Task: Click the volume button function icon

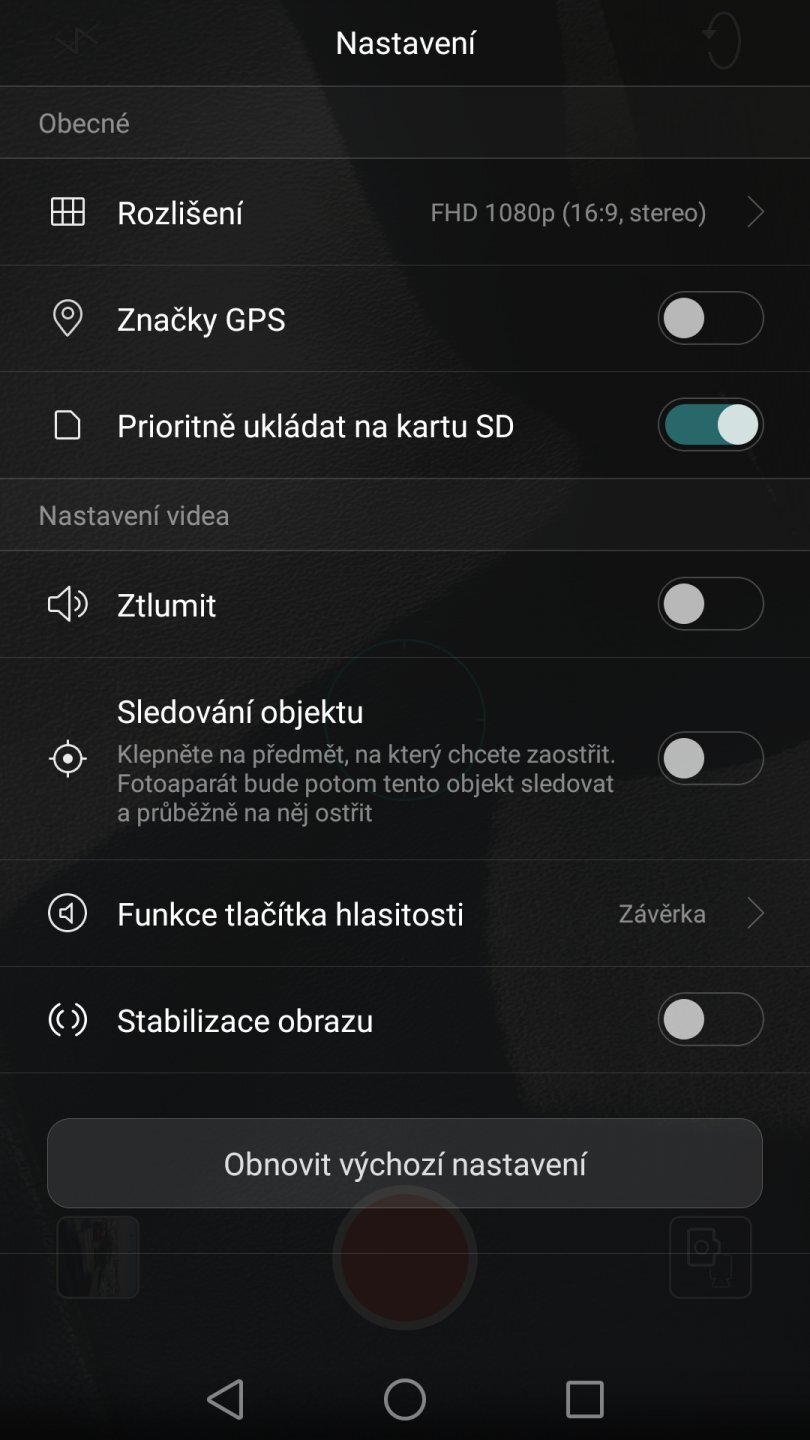Action: (x=67, y=913)
